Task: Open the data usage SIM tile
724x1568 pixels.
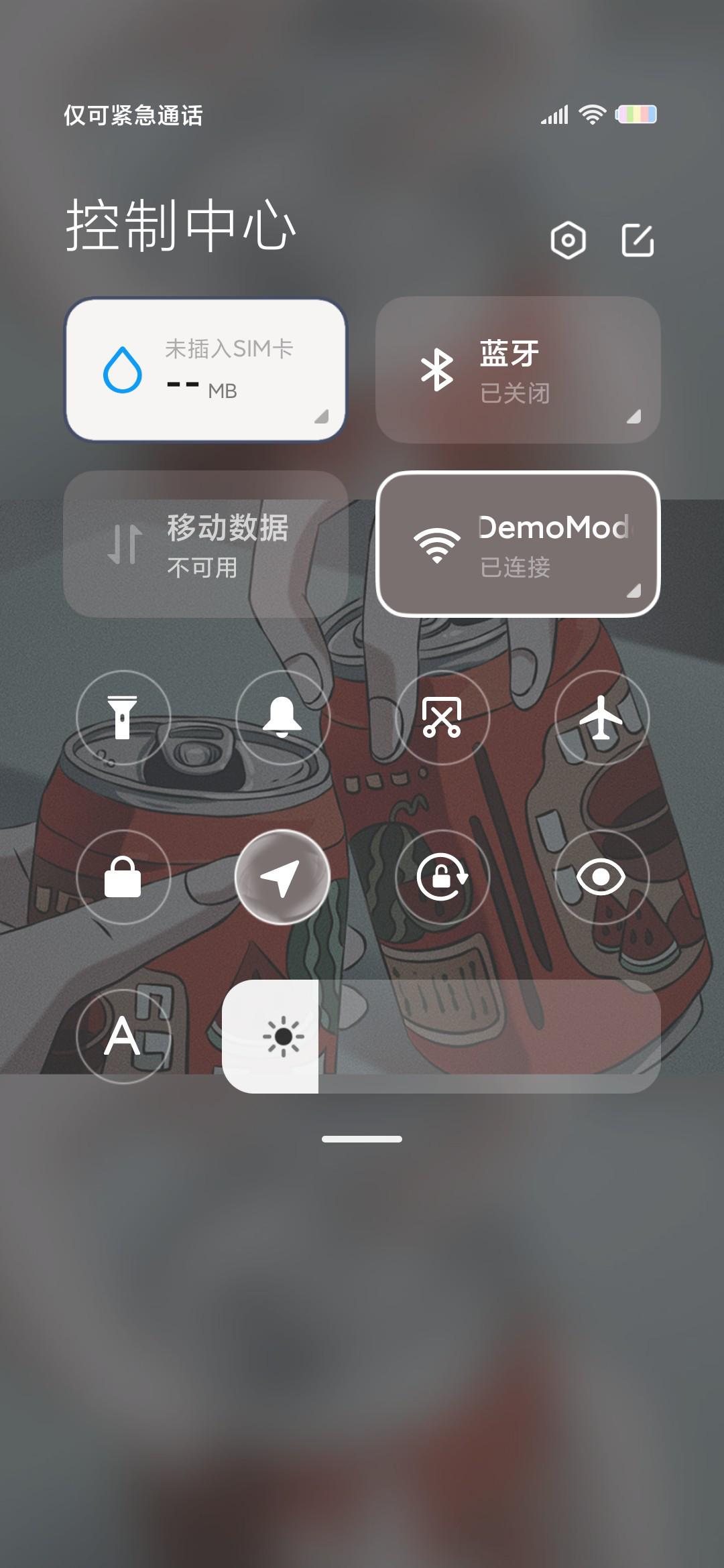Action: [x=206, y=370]
